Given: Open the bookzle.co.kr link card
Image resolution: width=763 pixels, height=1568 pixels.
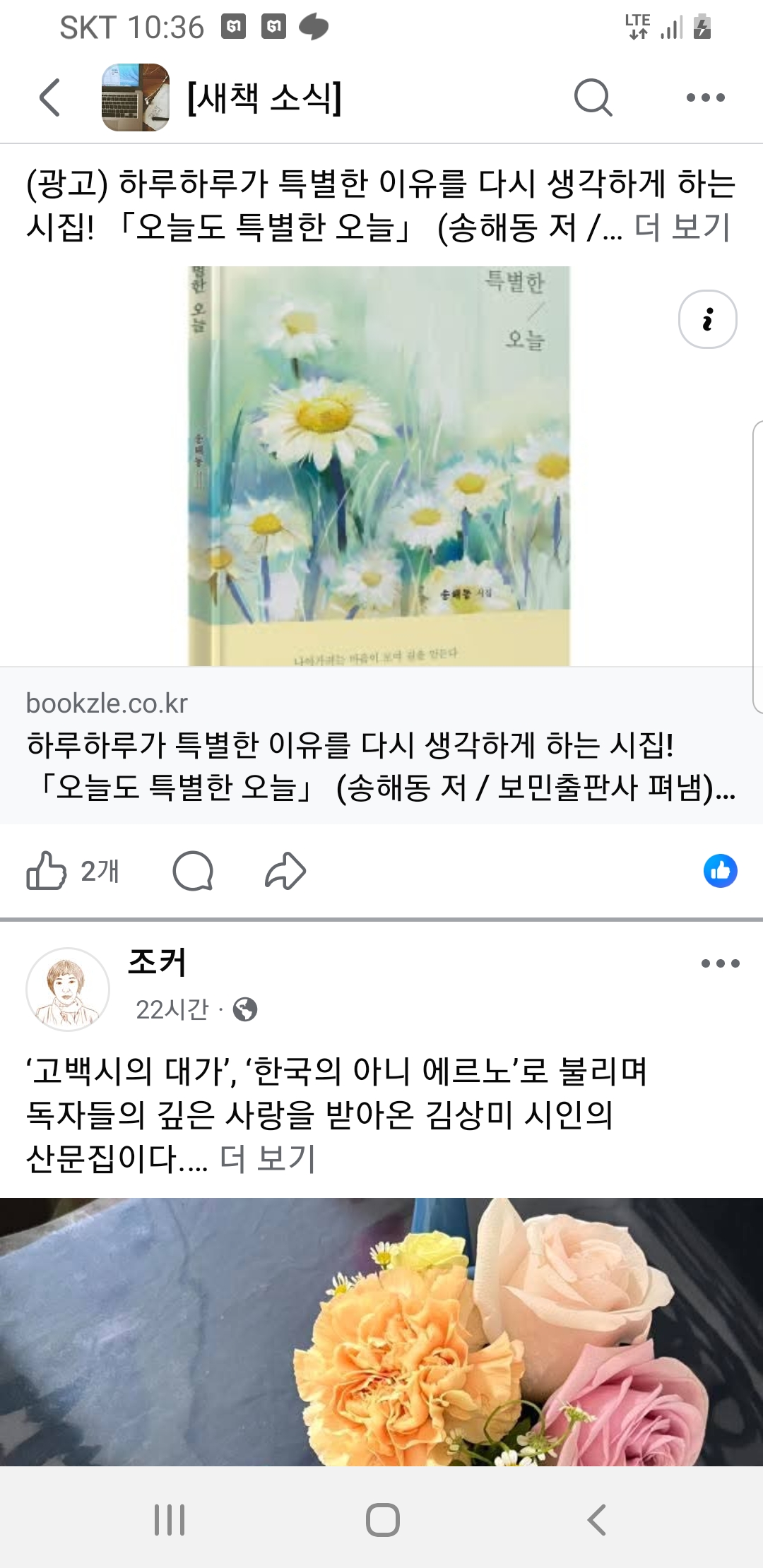Looking at the screenshot, I should tap(381, 746).
